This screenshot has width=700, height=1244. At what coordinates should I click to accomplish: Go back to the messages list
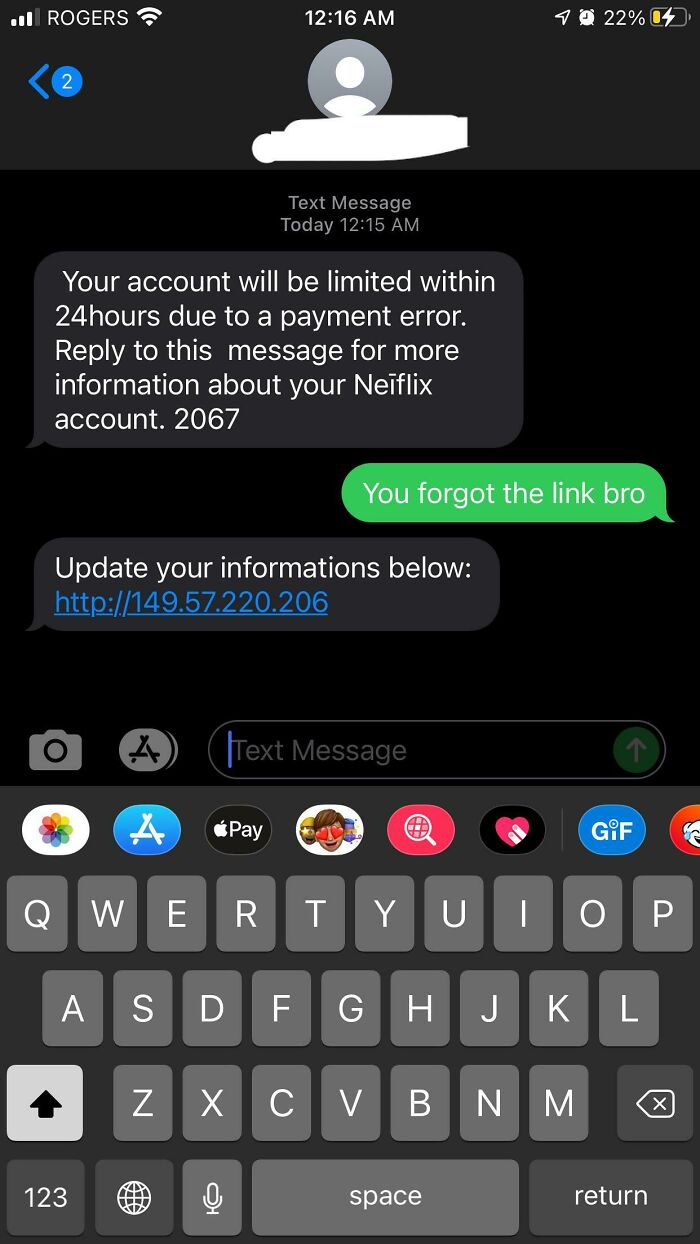(x=52, y=81)
